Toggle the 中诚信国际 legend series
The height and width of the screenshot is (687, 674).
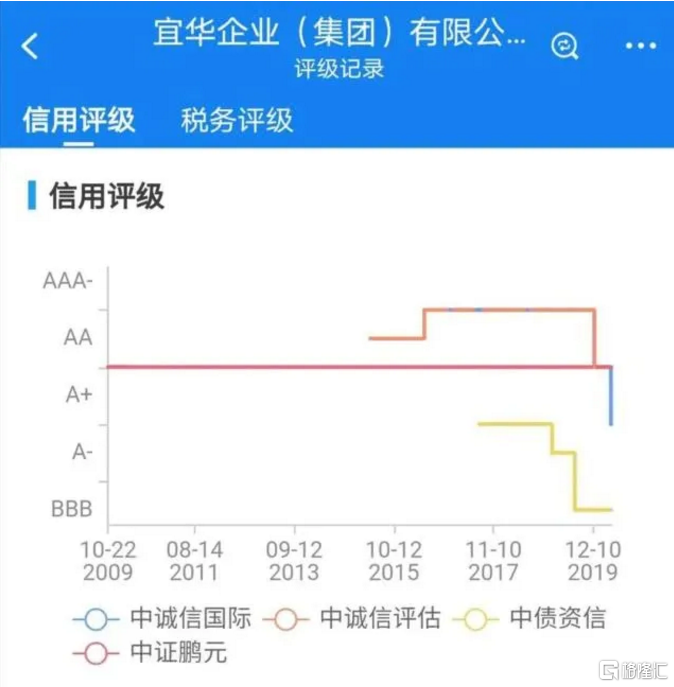click(163, 618)
